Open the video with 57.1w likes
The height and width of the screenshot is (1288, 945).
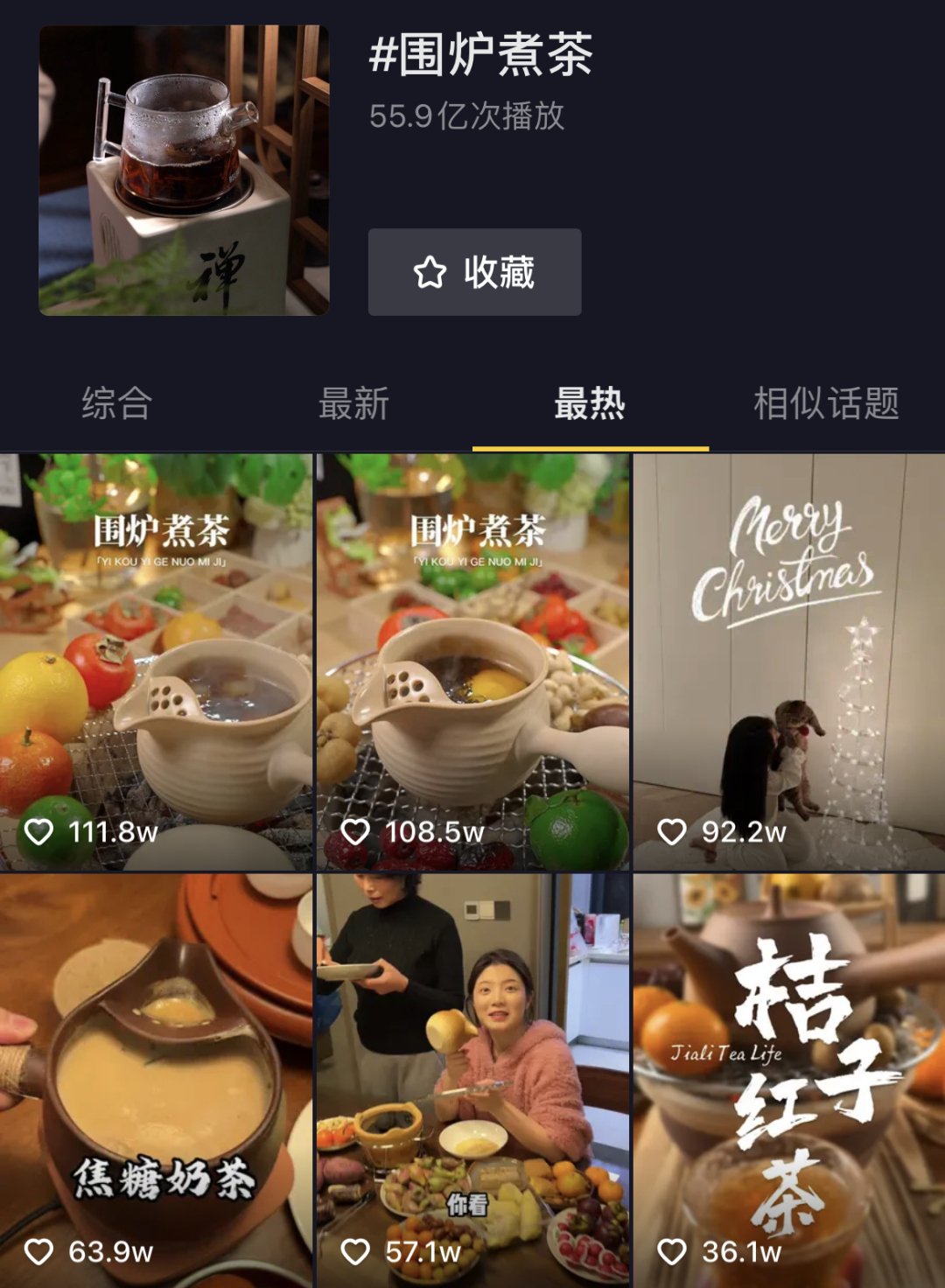[472, 1080]
